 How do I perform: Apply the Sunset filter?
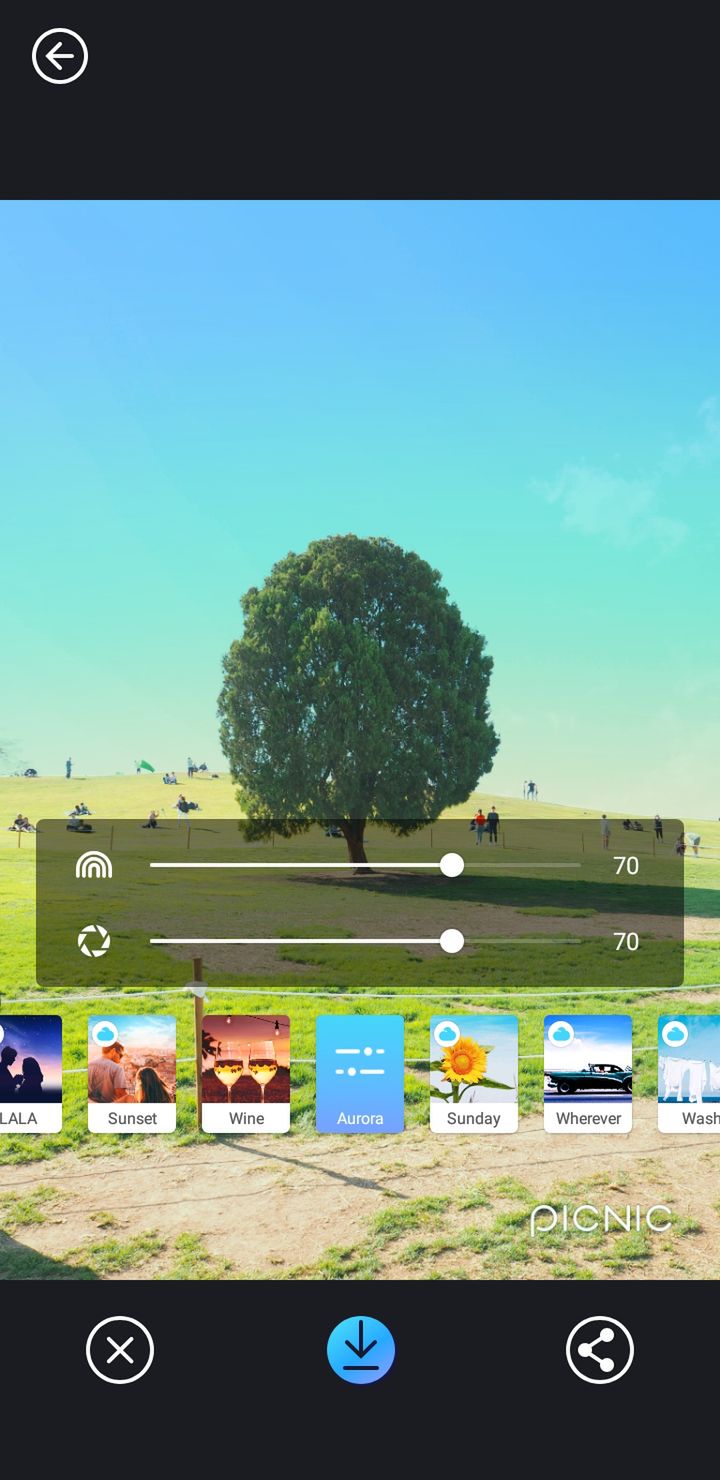[132, 1074]
